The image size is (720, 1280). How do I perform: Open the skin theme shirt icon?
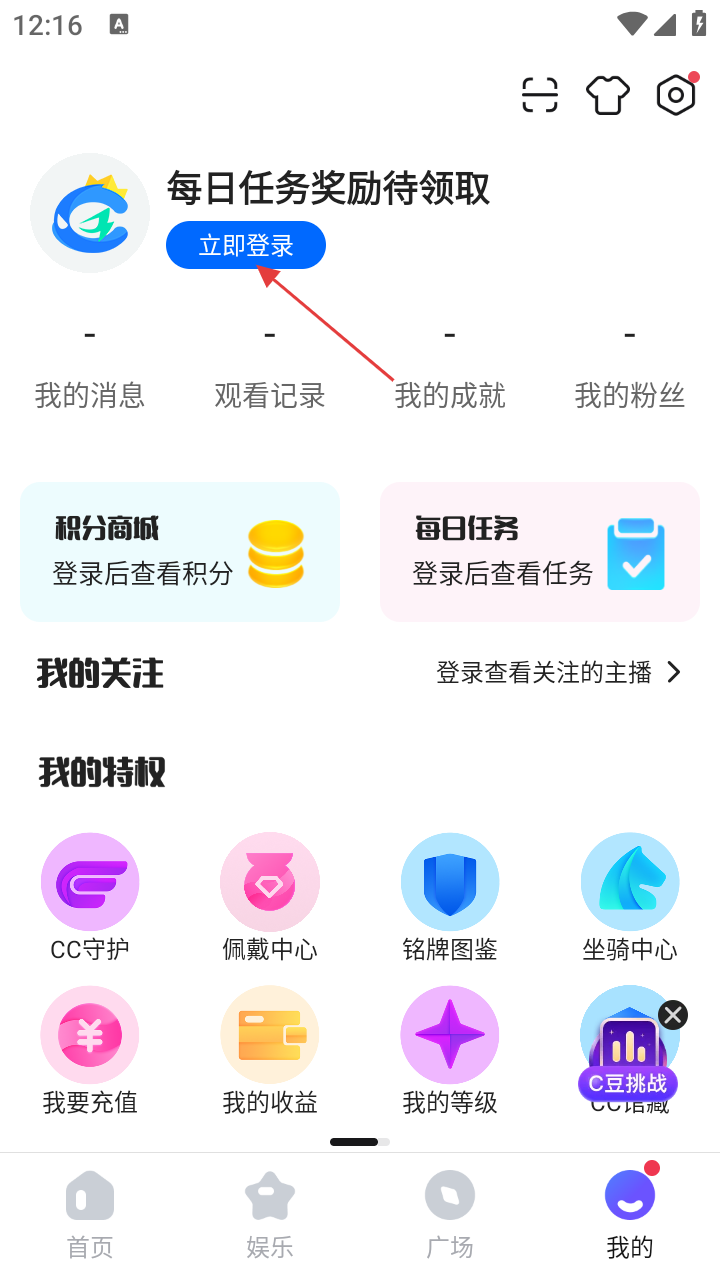(608, 95)
